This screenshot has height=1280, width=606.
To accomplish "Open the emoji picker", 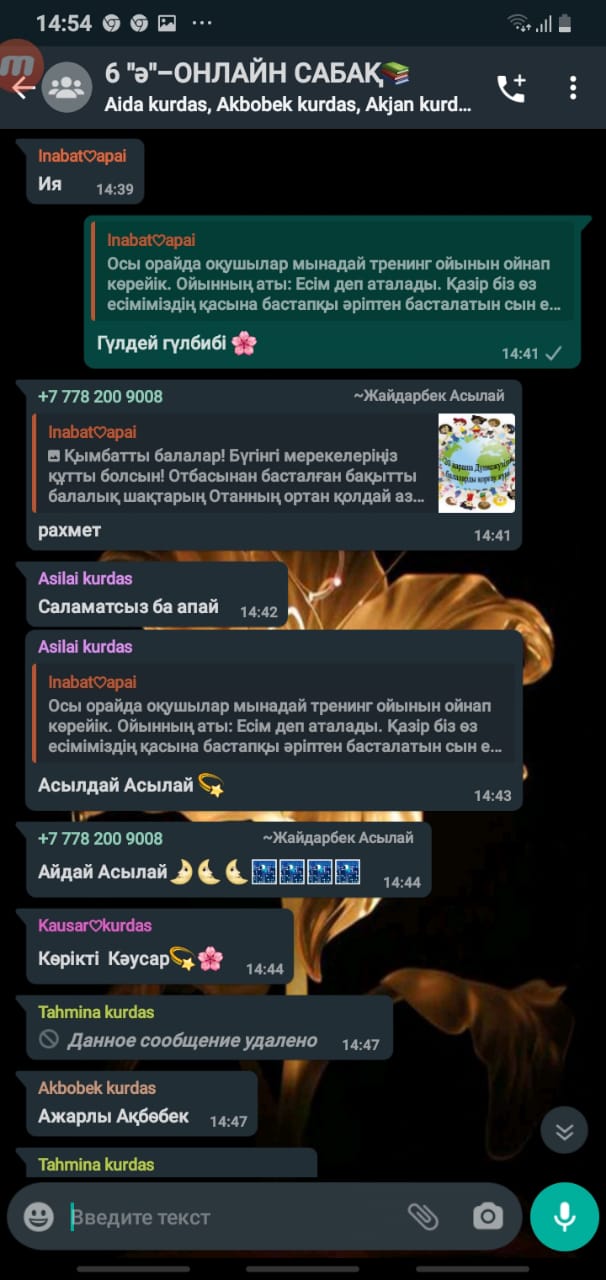I will pos(39,1216).
